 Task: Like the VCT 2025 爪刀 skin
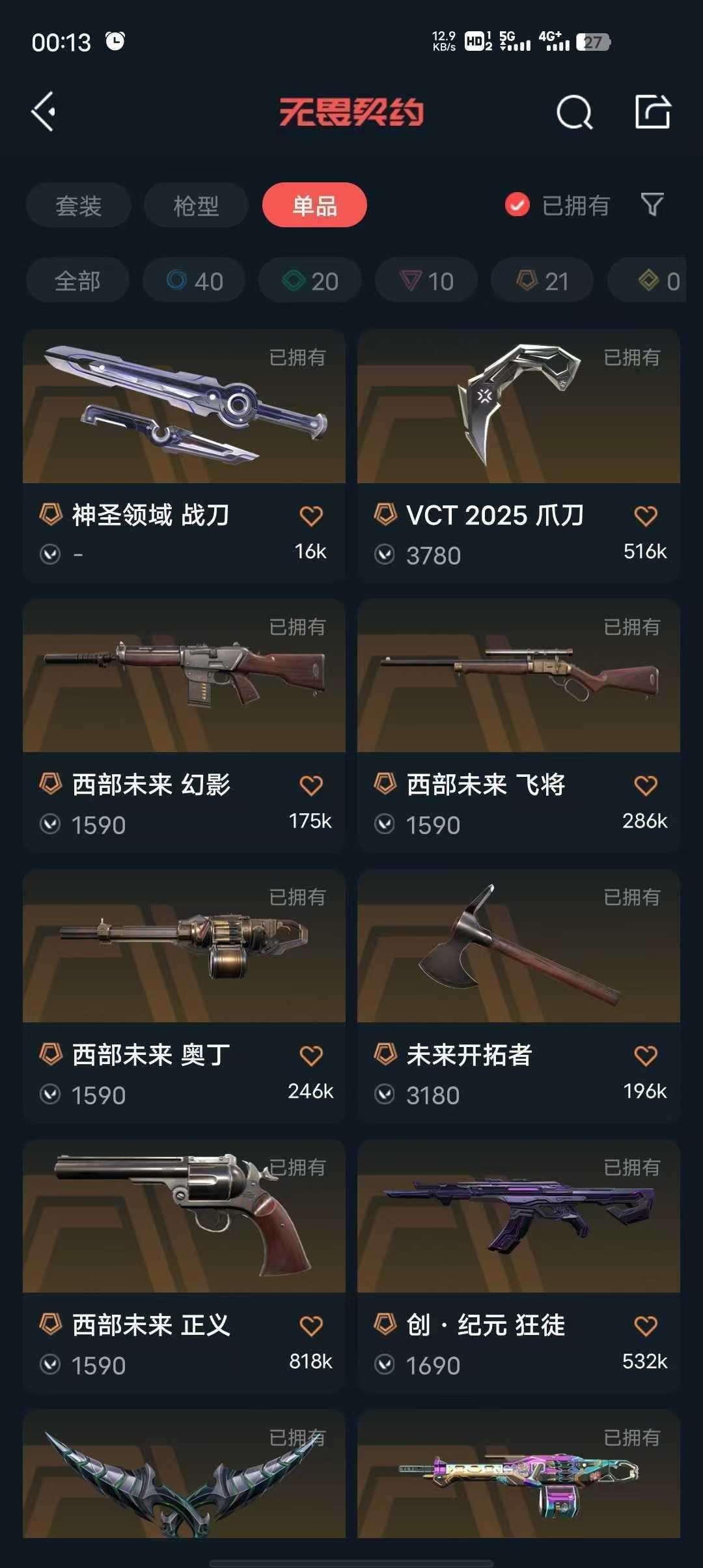(x=646, y=516)
